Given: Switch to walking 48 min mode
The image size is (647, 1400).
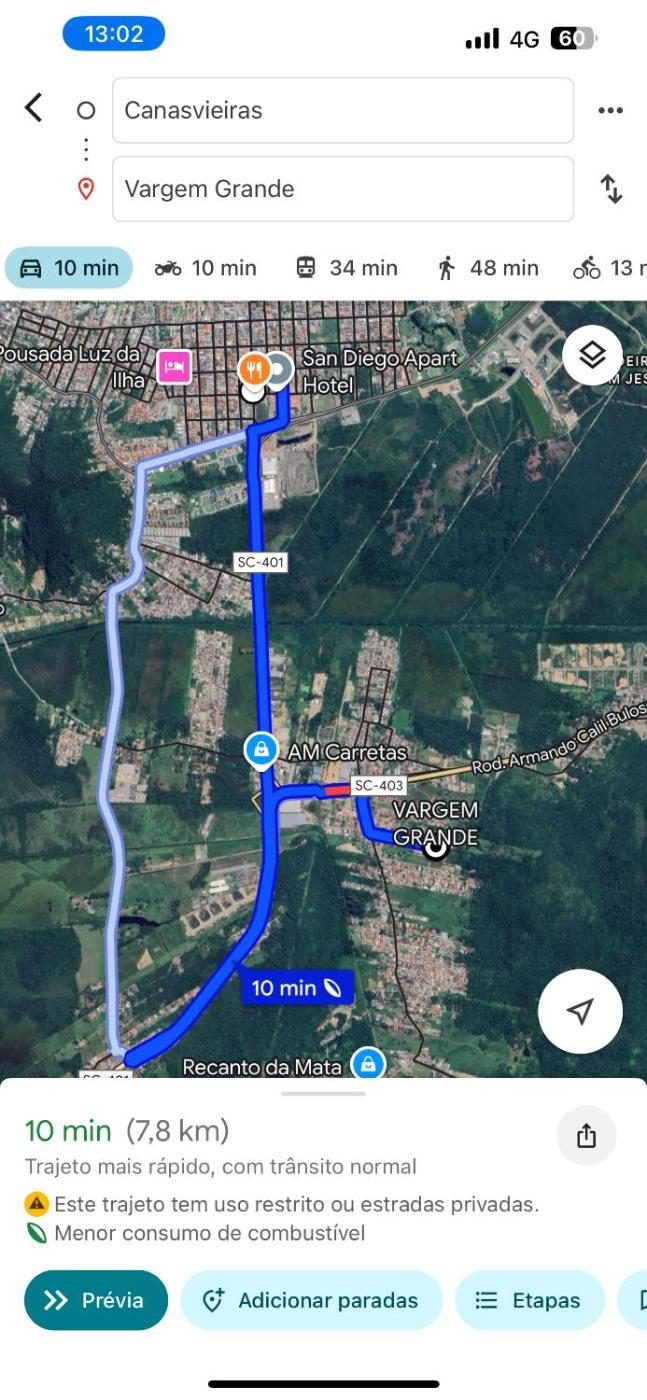Looking at the screenshot, I should [x=487, y=268].
